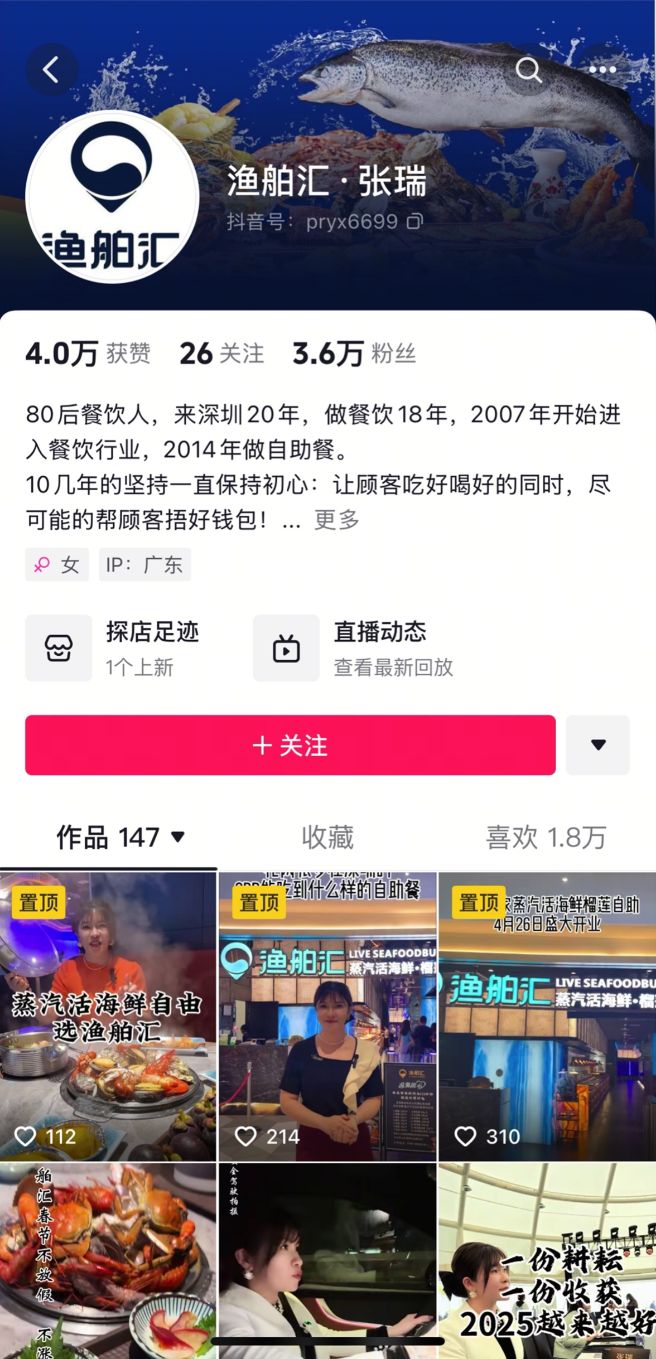The width and height of the screenshot is (656, 1359).
Task: Copy the 抖音号 pryx6699
Action: tap(414, 221)
